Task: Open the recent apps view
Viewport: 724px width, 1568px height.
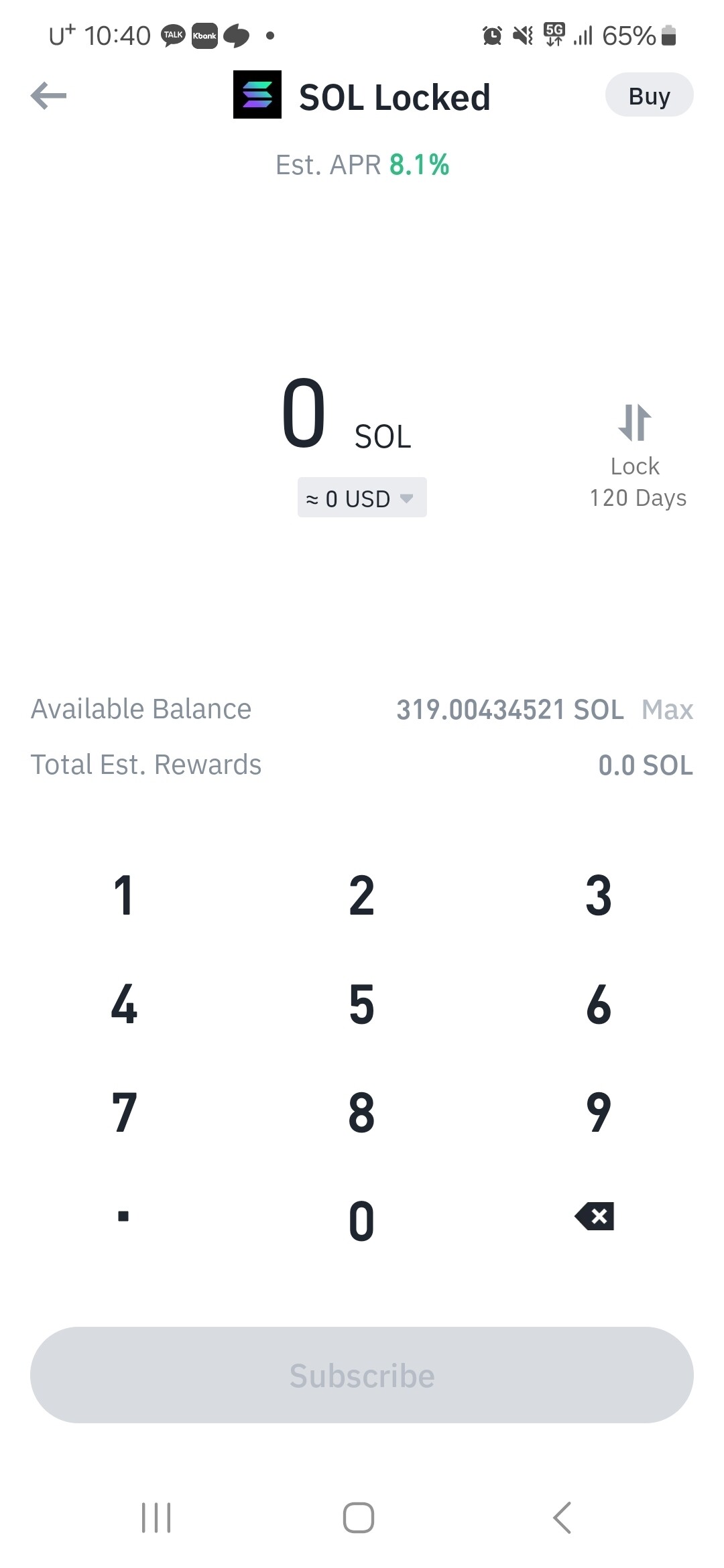Action: (x=156, y=1518)
